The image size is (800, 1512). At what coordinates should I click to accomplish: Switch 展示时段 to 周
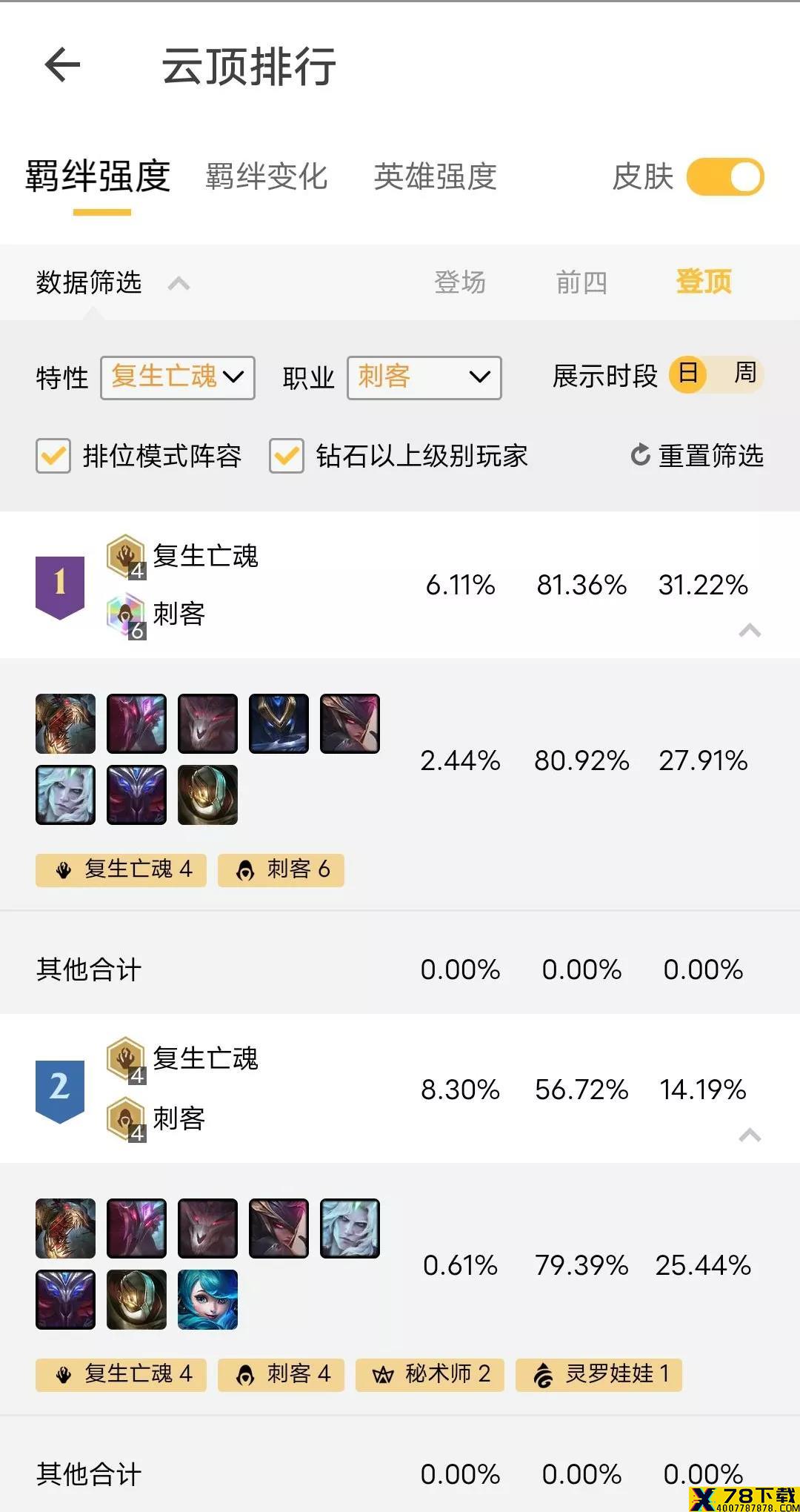tap(744, 373)
